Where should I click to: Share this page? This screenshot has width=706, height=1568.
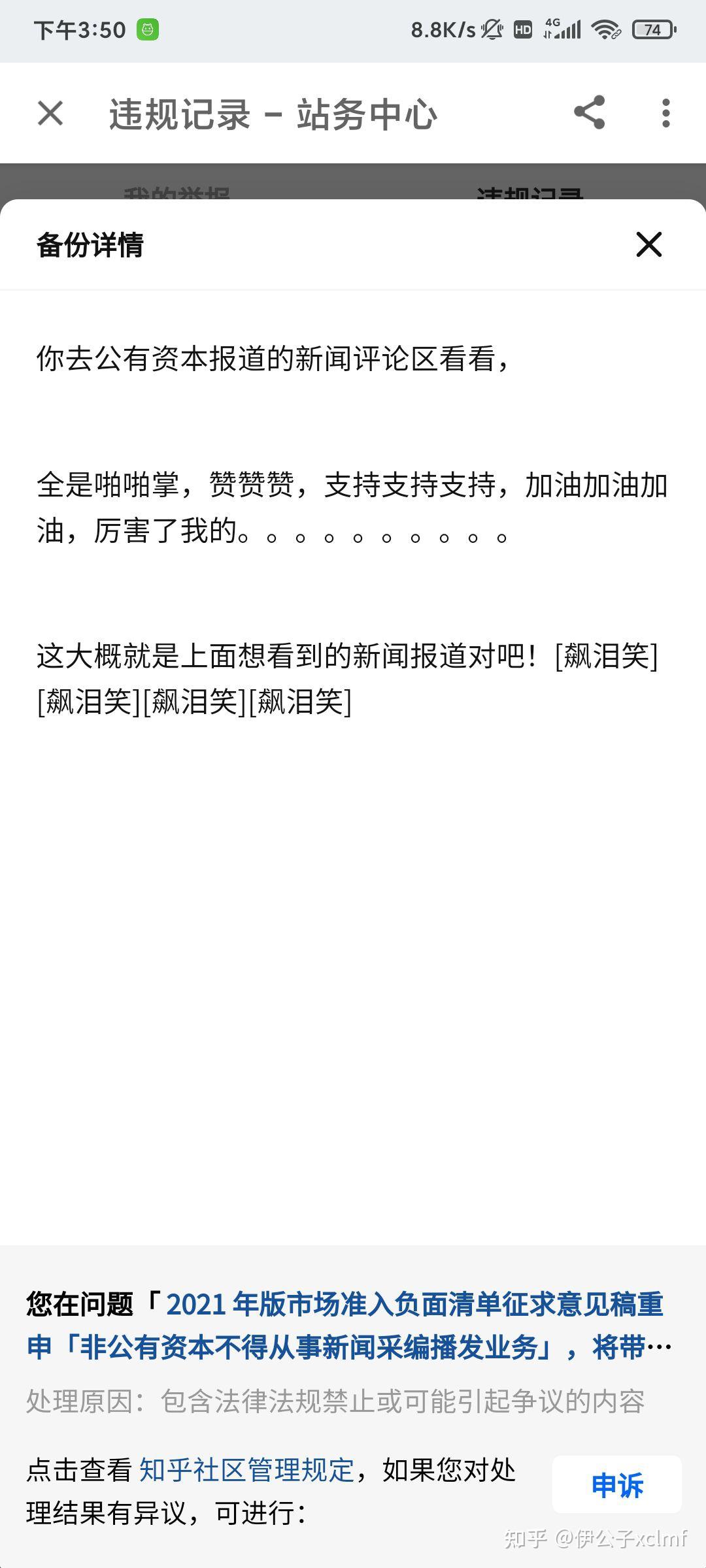589,113
